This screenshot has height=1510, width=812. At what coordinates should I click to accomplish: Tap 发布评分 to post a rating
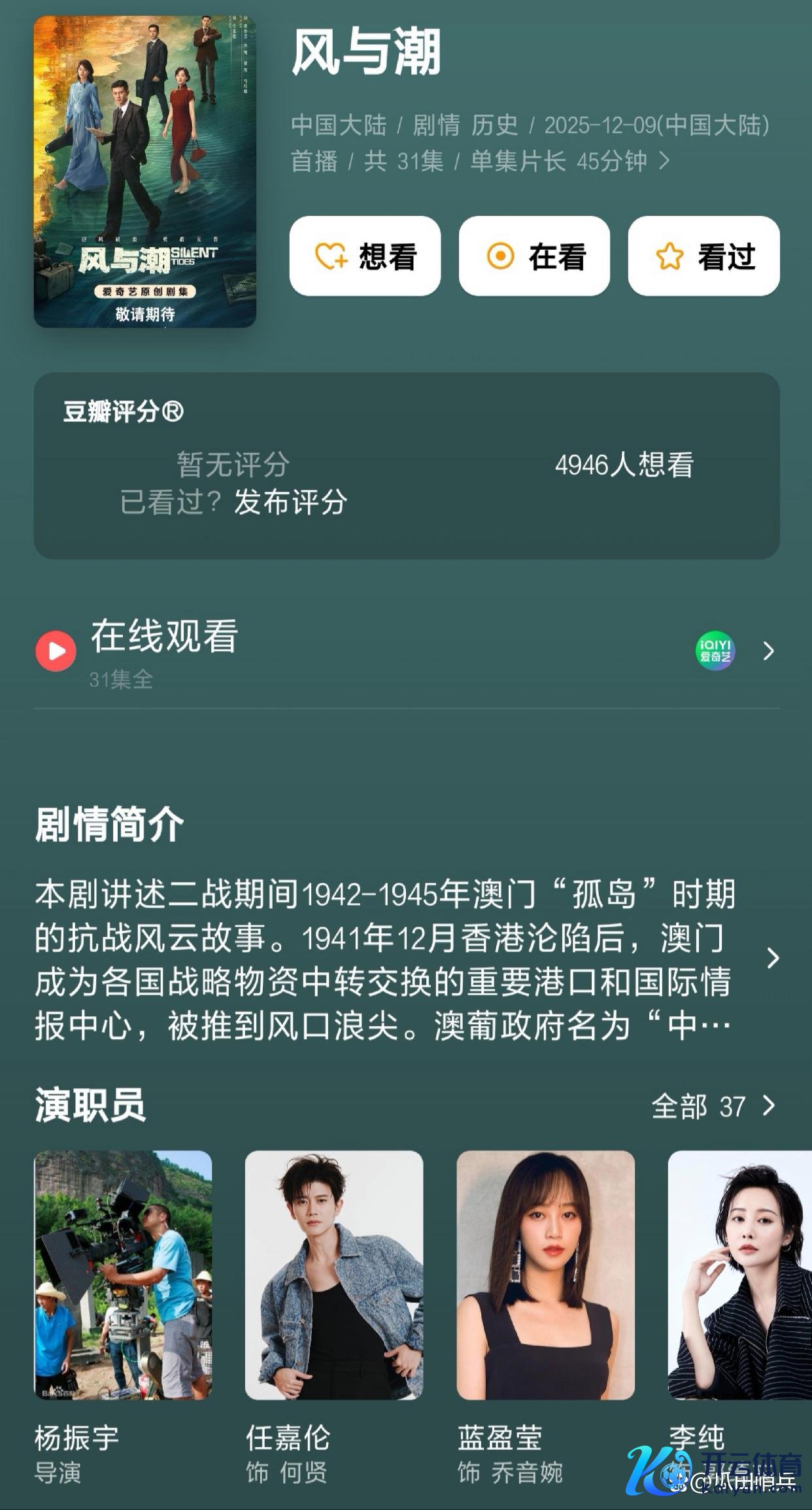tap(290, 502)
